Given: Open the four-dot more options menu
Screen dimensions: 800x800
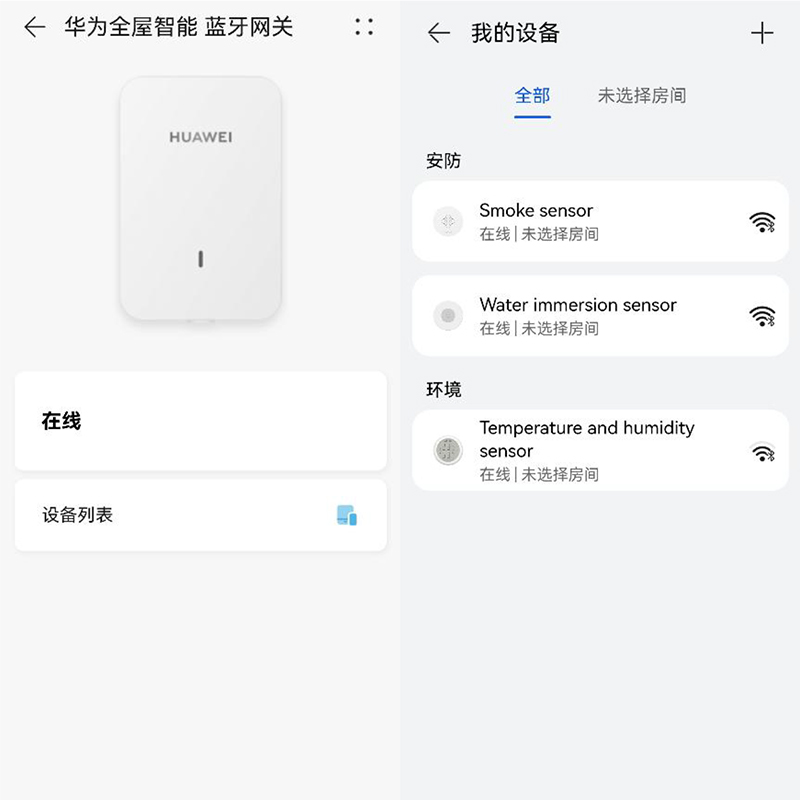Looking at the screenshot, I should pyautogui.click(x=364, y=28).
